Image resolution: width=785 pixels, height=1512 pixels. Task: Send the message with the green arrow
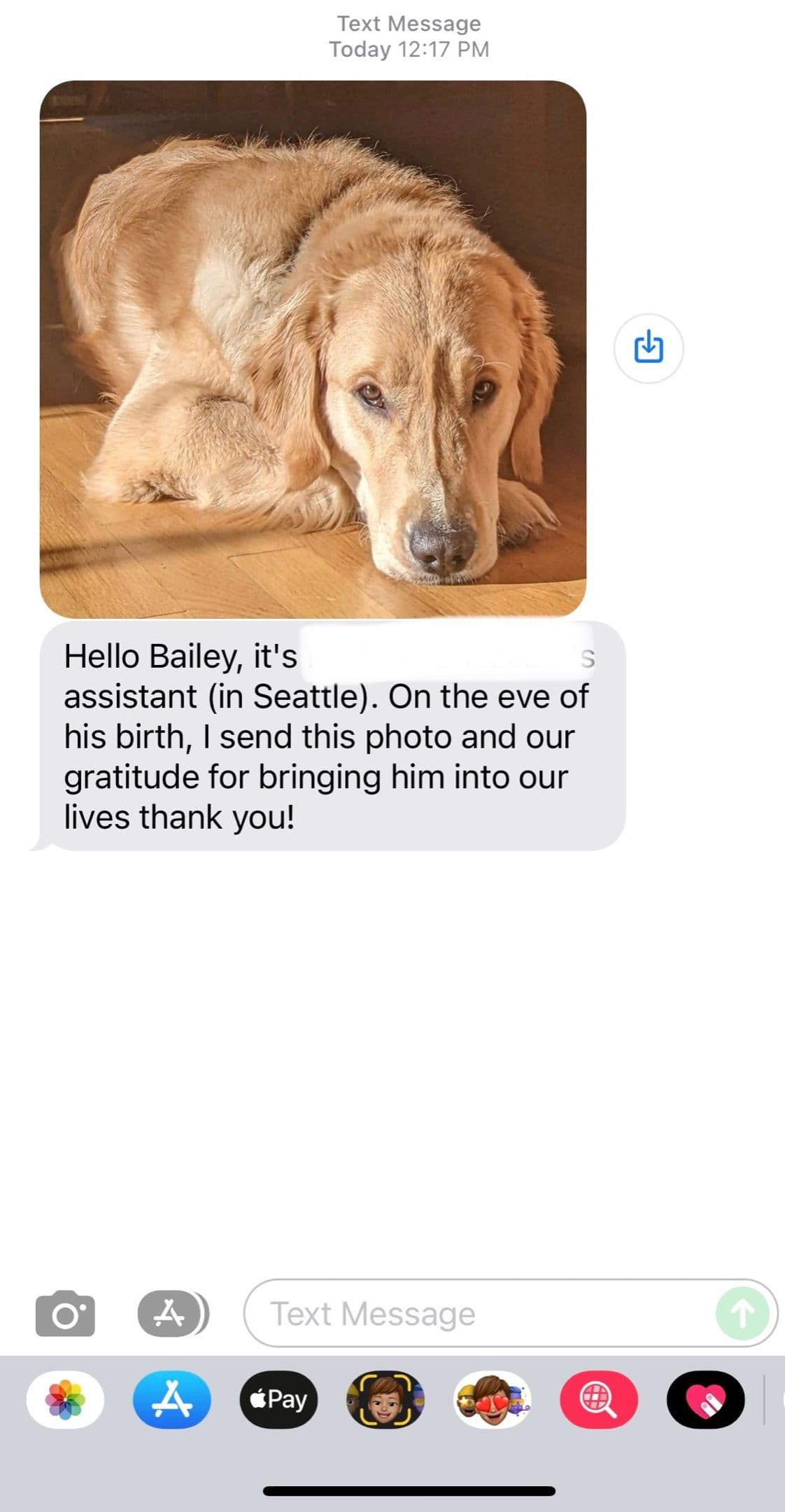click(x=743, y=1314)
